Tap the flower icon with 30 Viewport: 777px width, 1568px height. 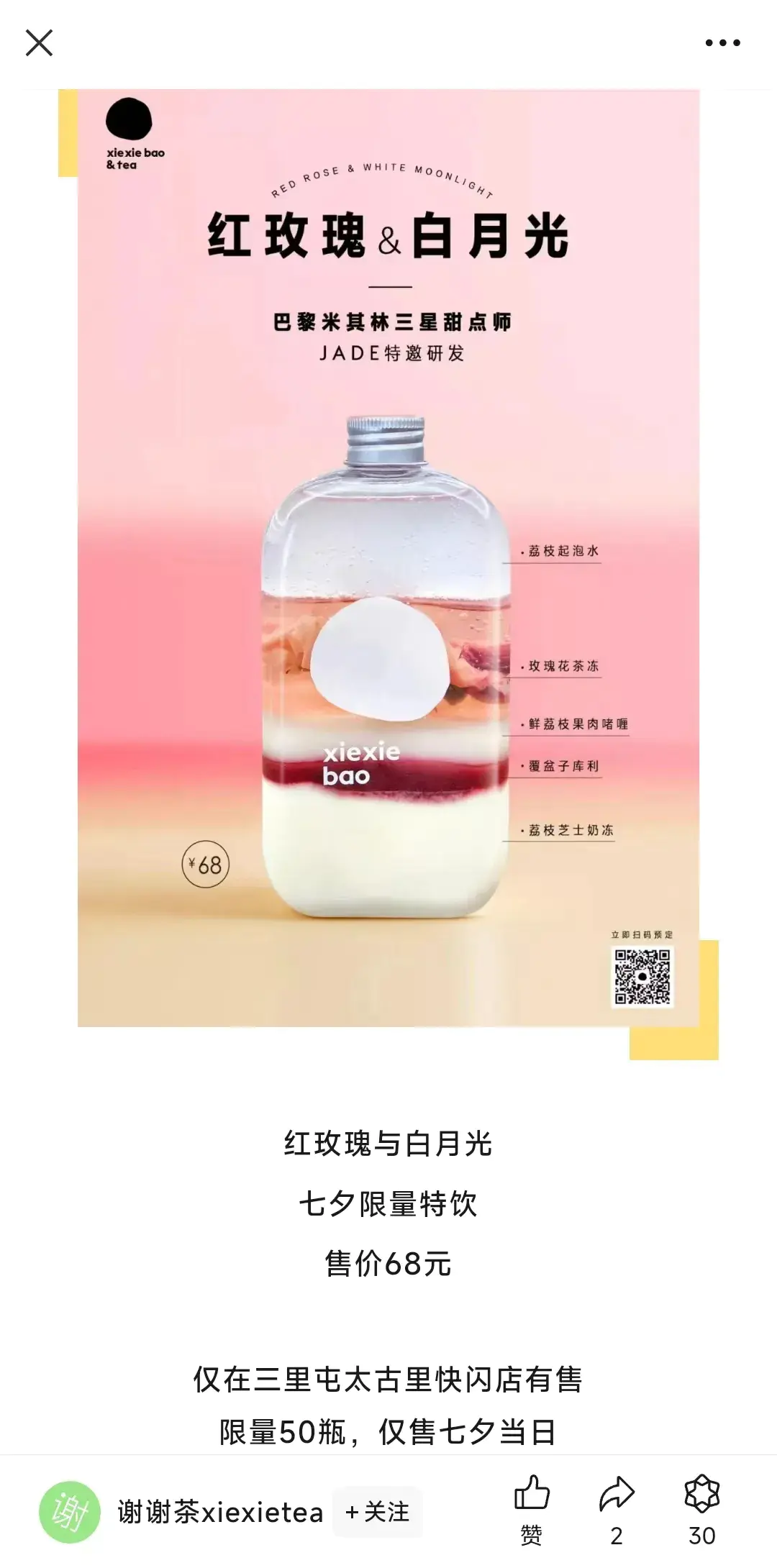pos(701,1495)
